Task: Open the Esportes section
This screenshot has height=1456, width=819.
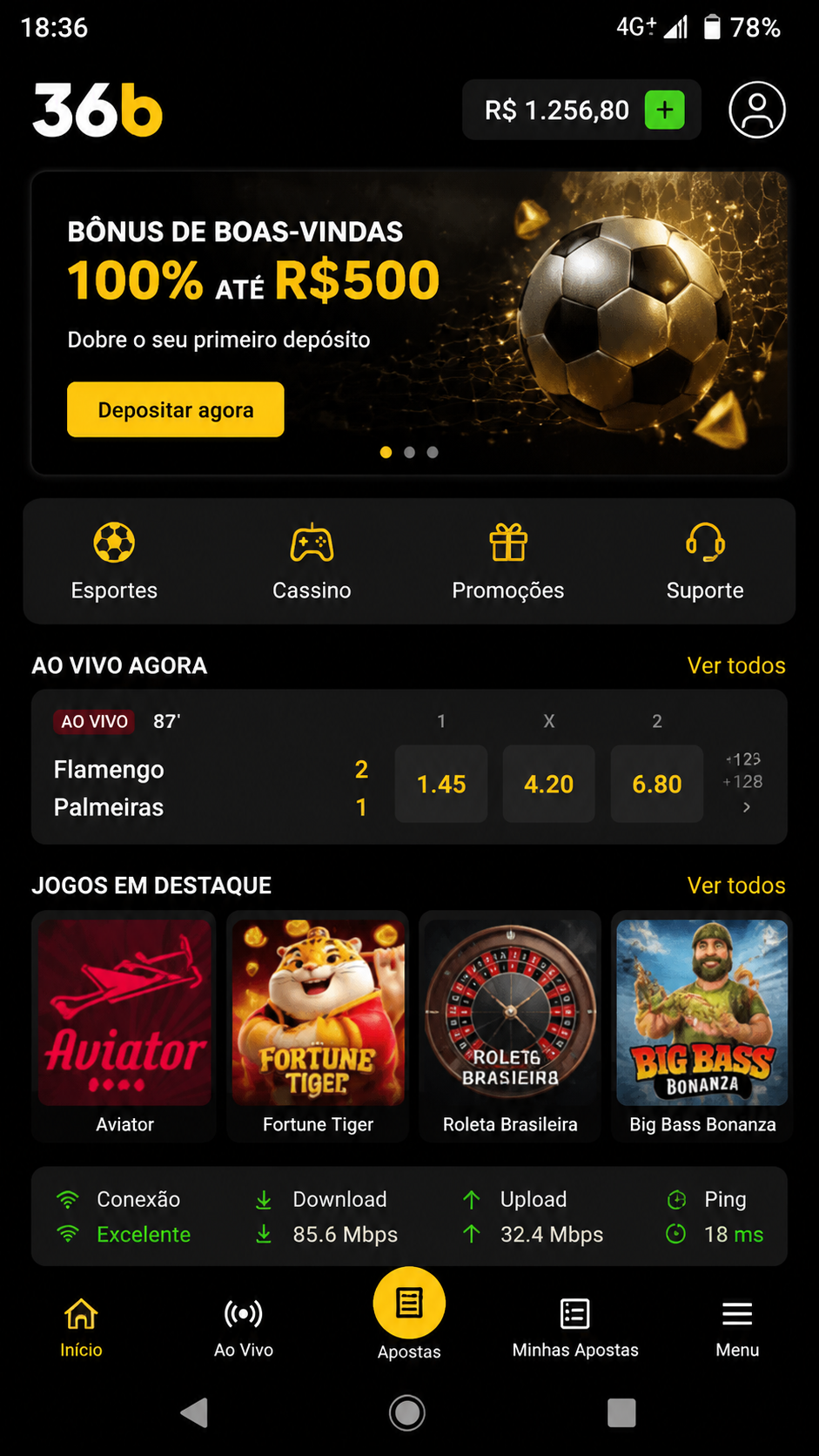Action: [x=114, y=562]
